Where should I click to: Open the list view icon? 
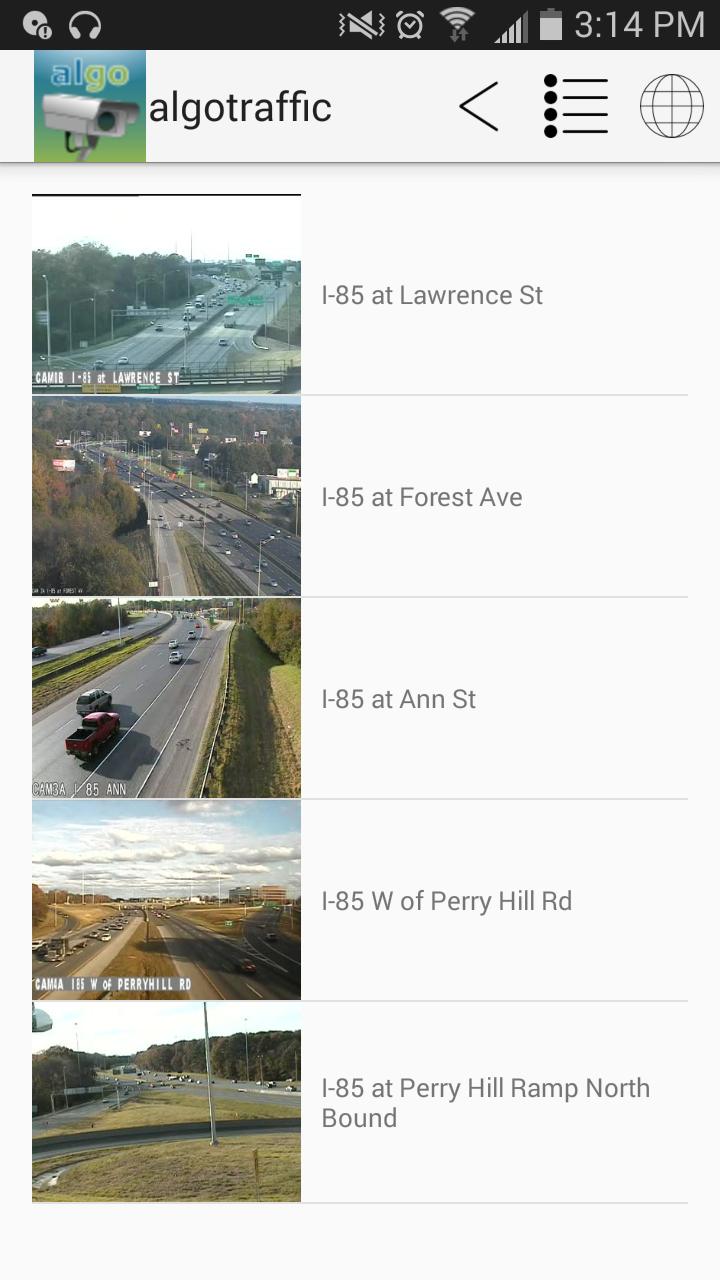576,104
